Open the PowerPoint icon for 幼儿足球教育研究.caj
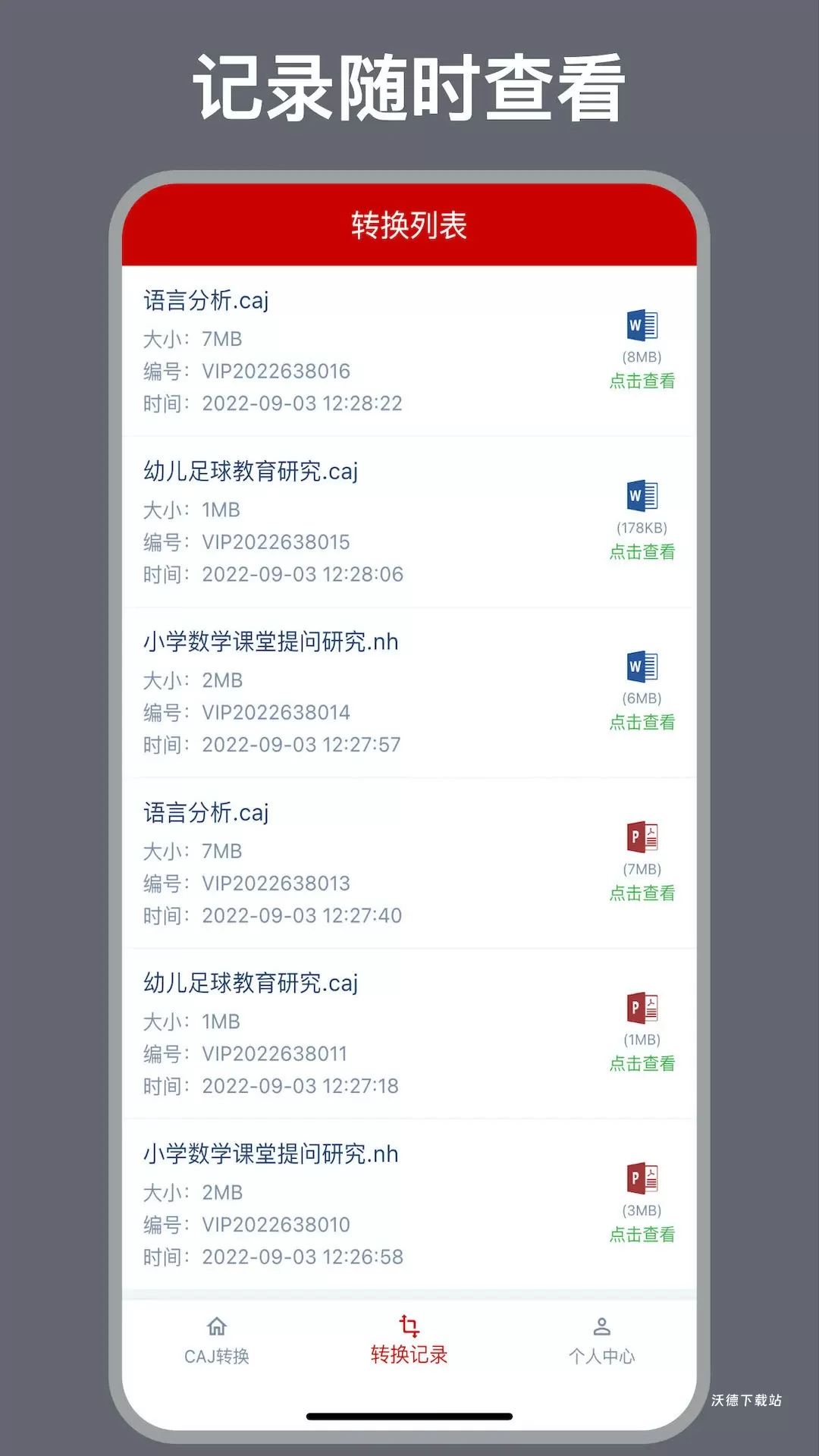The height and width of the screenshot is (1456, 819). [x=641, y=1009]
